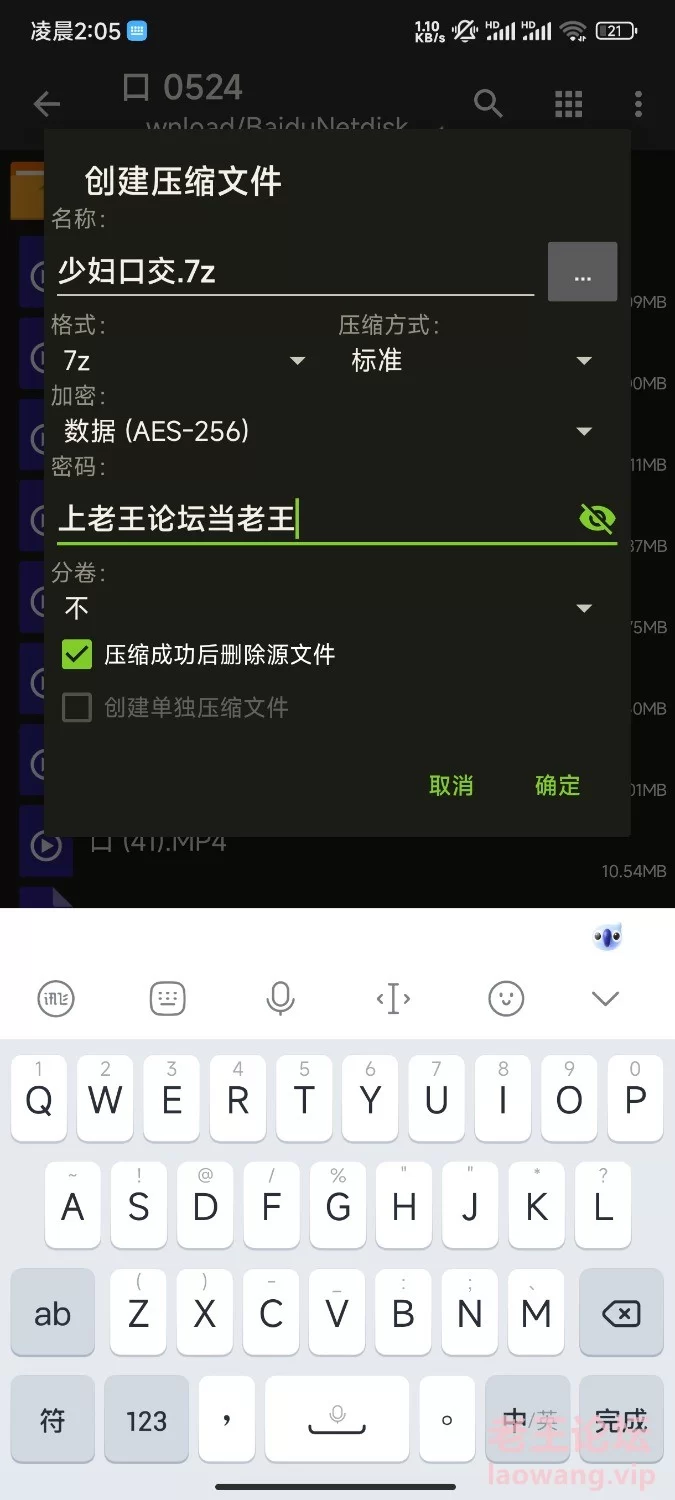Screen dimensions: 675x1500
Task: Switch to the 123 number keyboard
Action: pos(146,1420)
